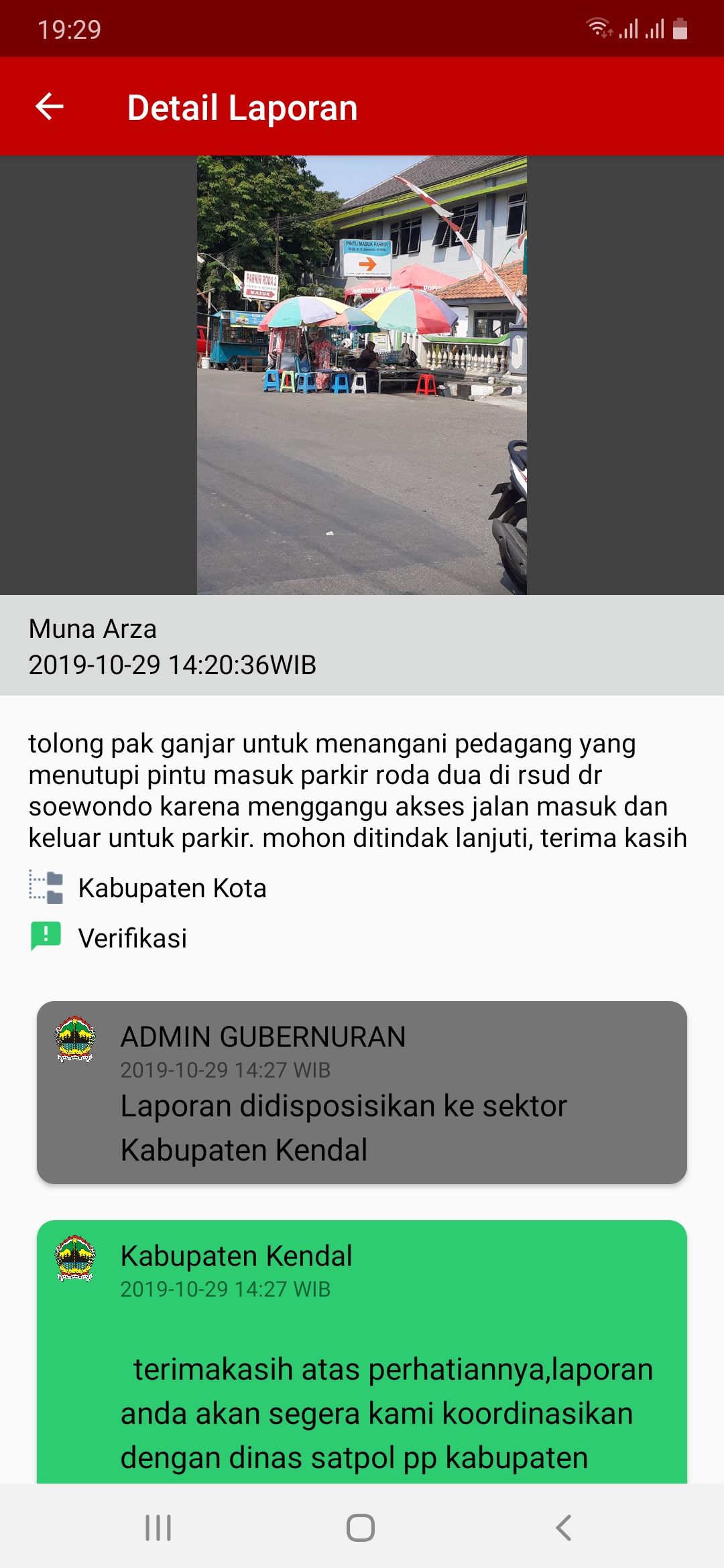
Task: Tap the system home button
Action: point(361,1528)
